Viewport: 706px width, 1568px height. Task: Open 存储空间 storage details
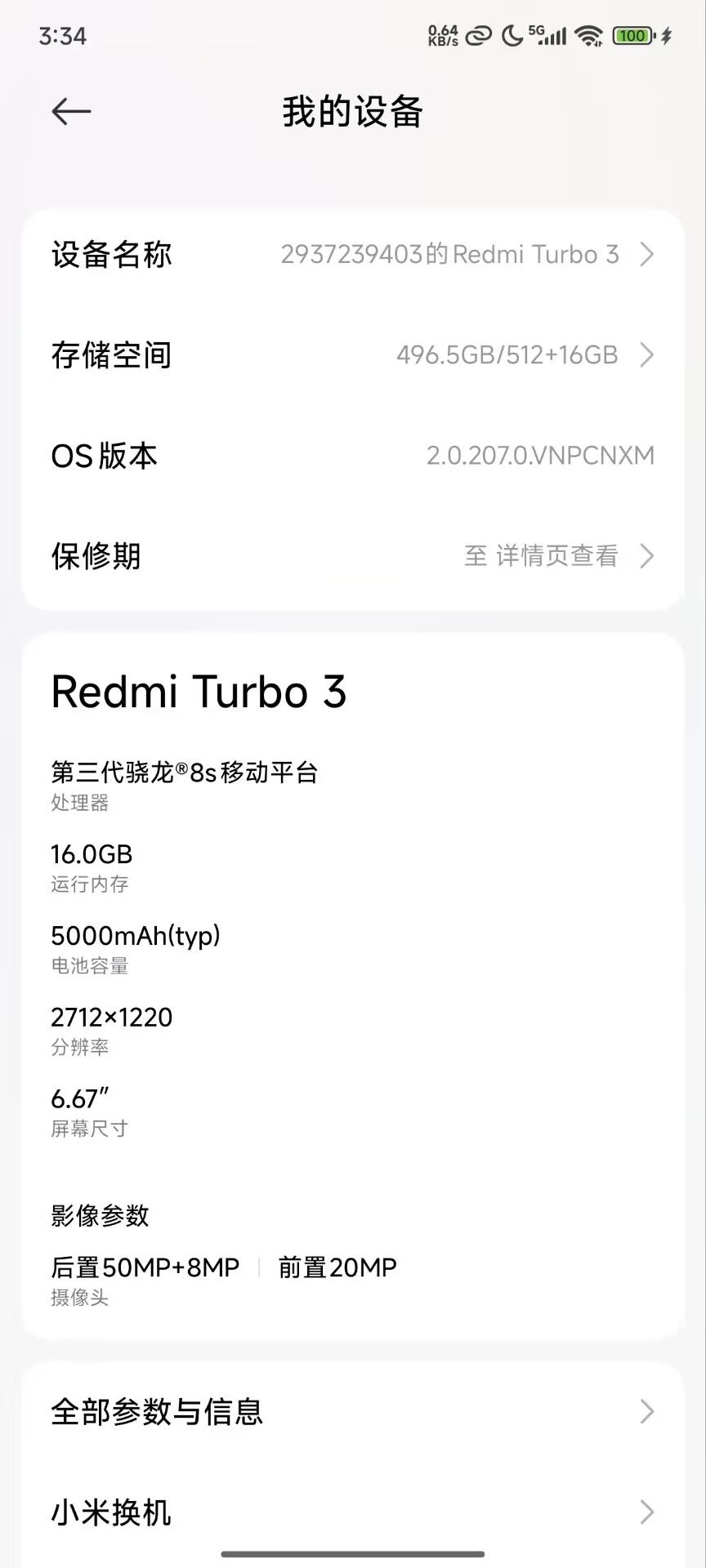pos(353,355)
